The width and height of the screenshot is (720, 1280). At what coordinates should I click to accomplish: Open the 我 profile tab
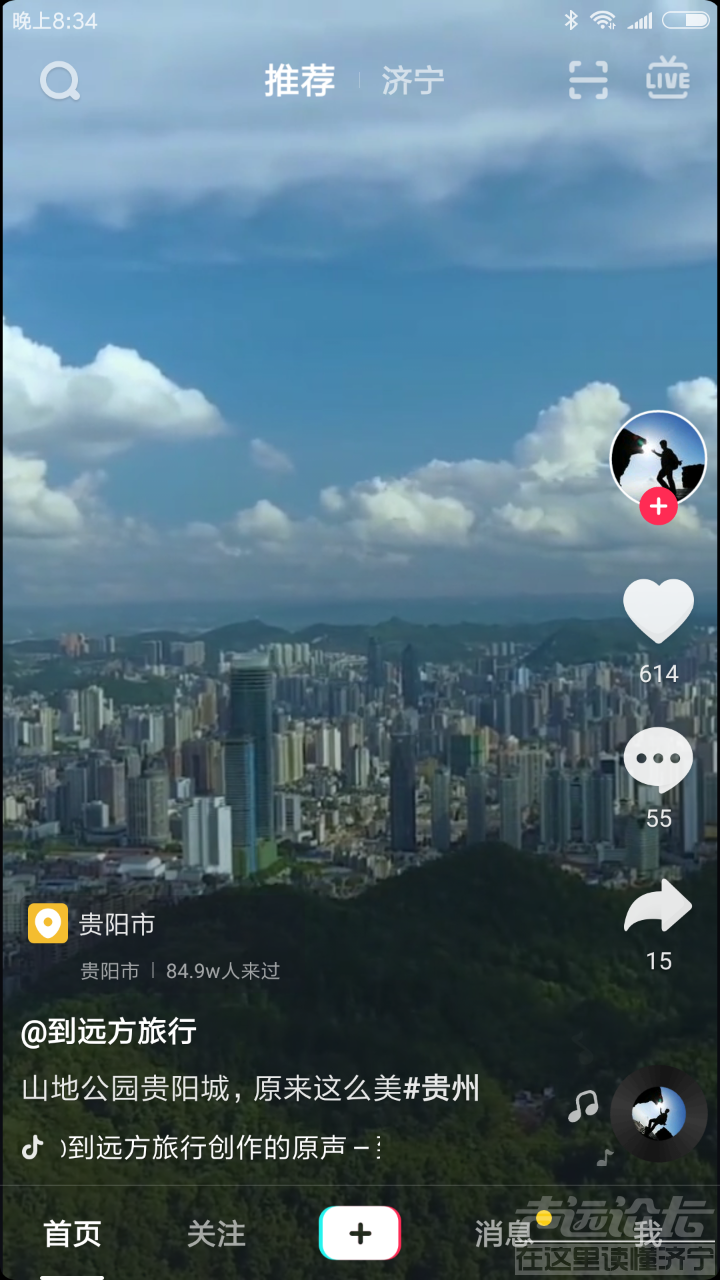(x=648, y=1234)
